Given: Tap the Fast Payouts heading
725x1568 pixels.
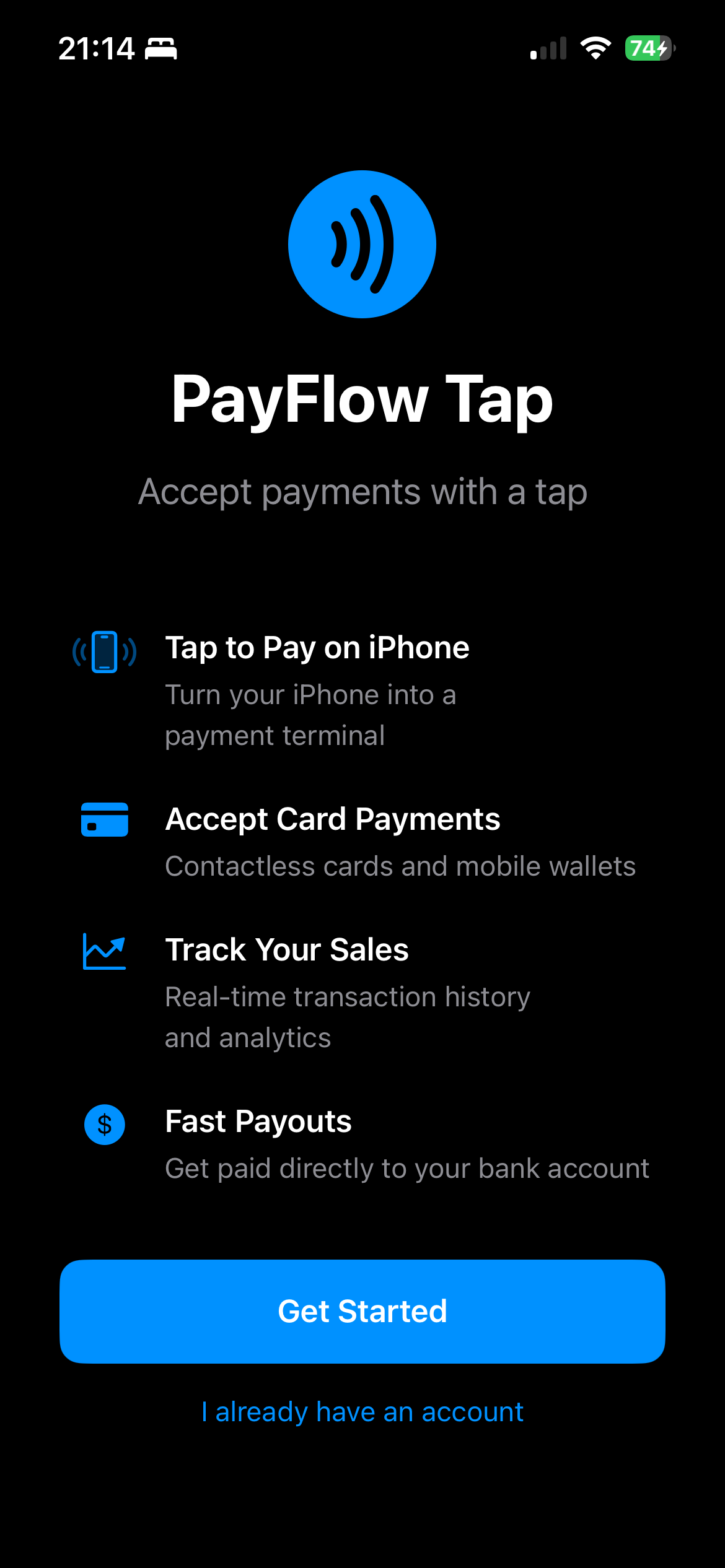Looking at the screenshot, I should coord(258,1122).
